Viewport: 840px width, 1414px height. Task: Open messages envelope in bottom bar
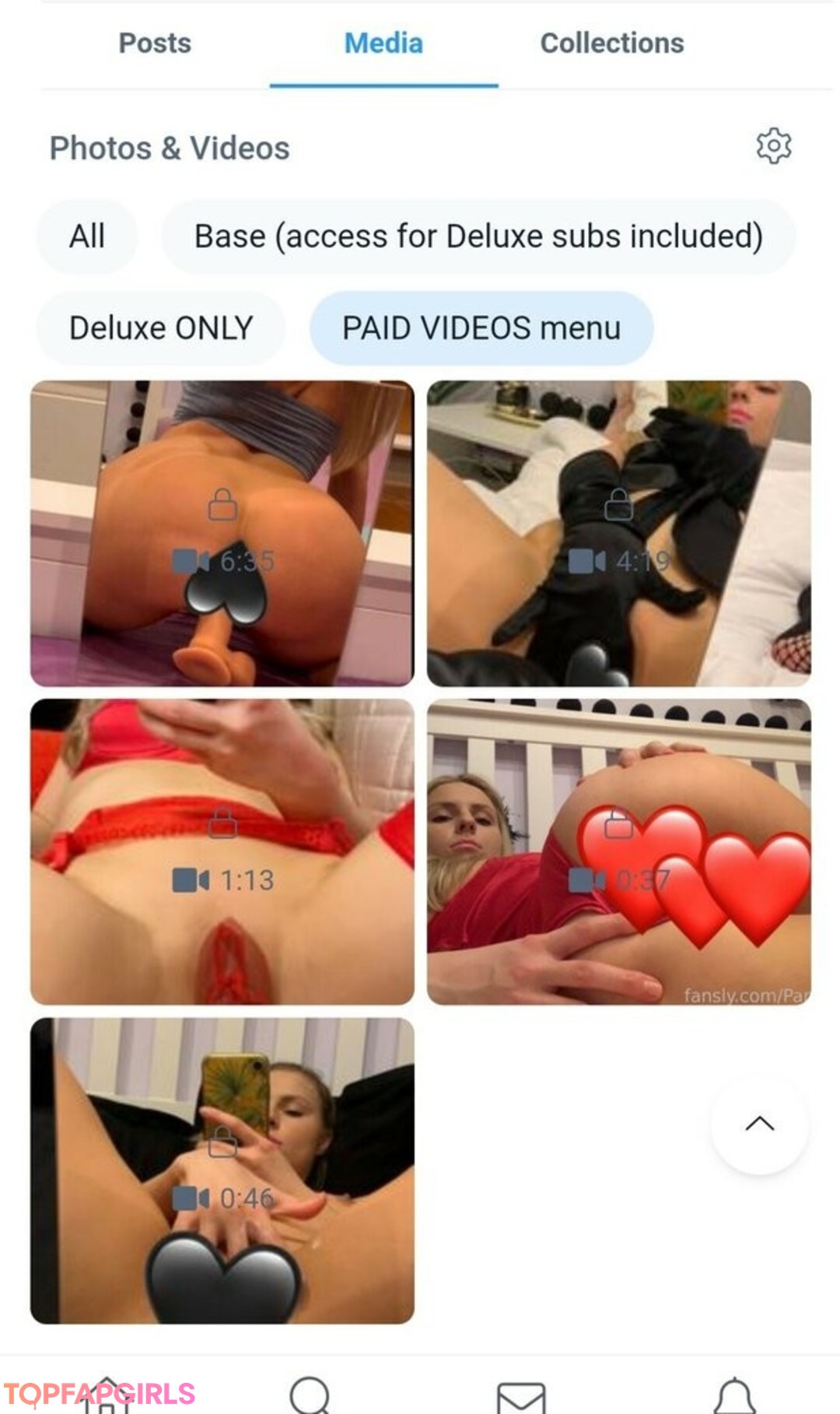(x=521, y=1396)
